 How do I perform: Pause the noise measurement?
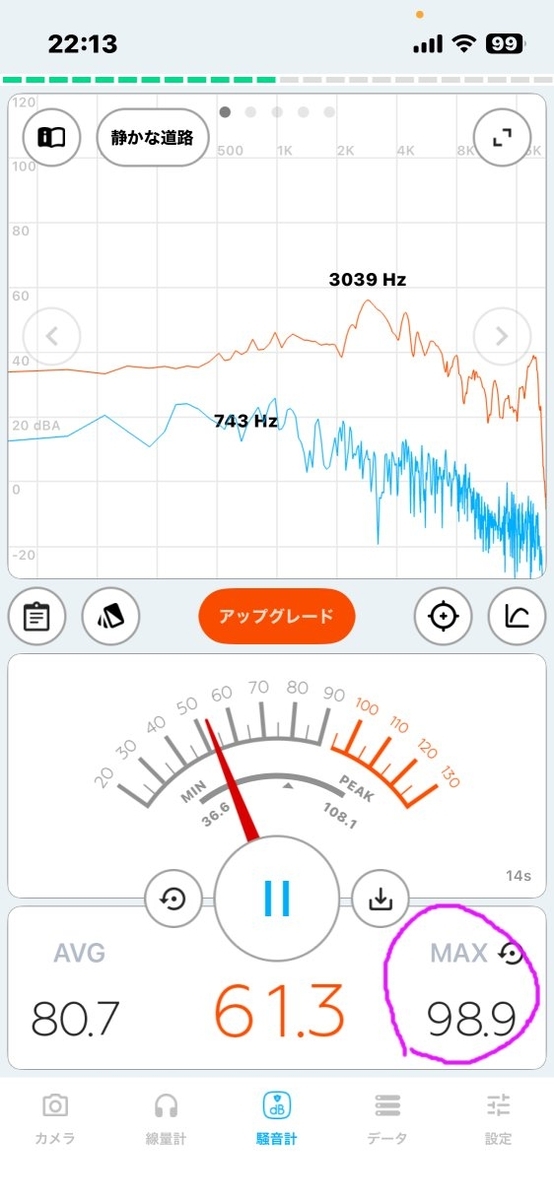point(277,899)
